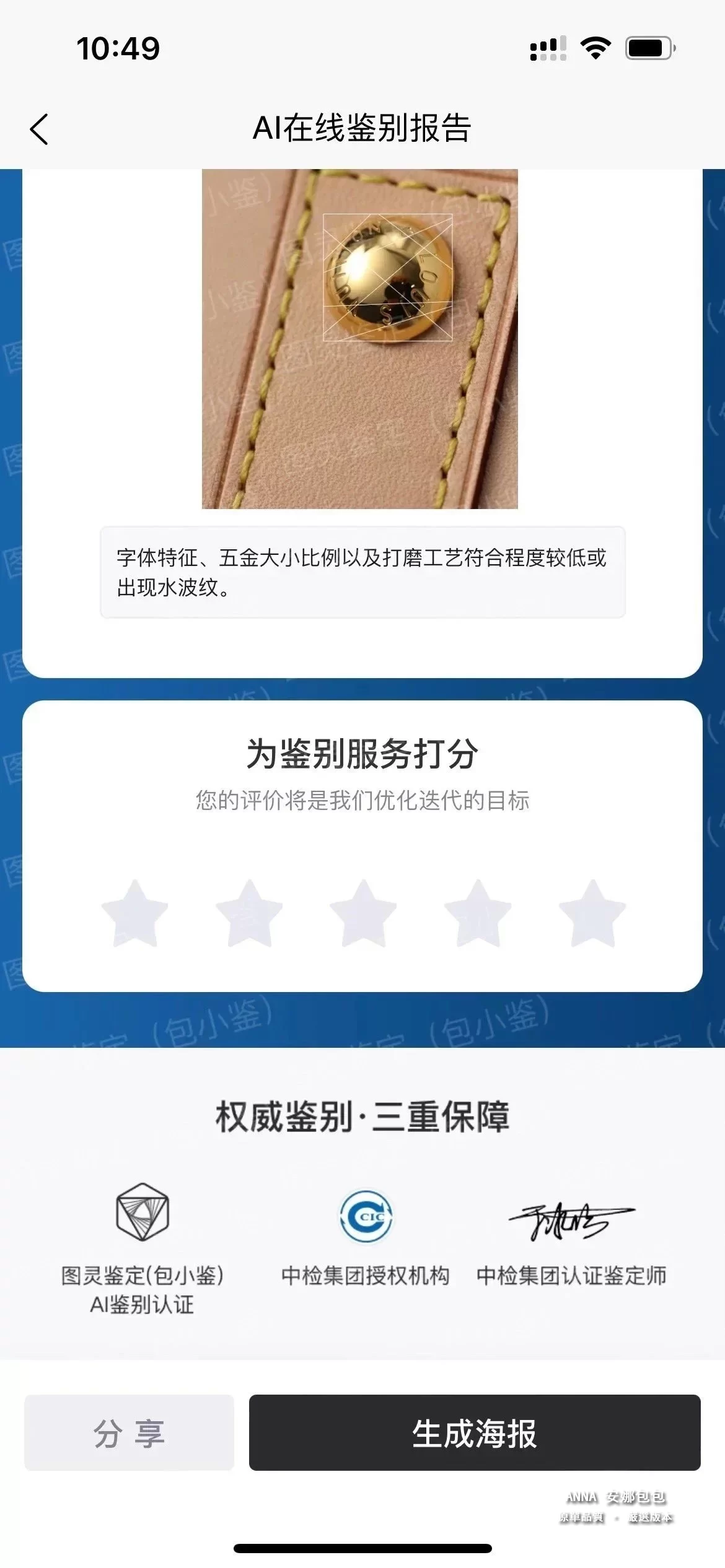Tap the 分享 share button
This screenshot has width=725, height=1568.
coord(129,1432)
